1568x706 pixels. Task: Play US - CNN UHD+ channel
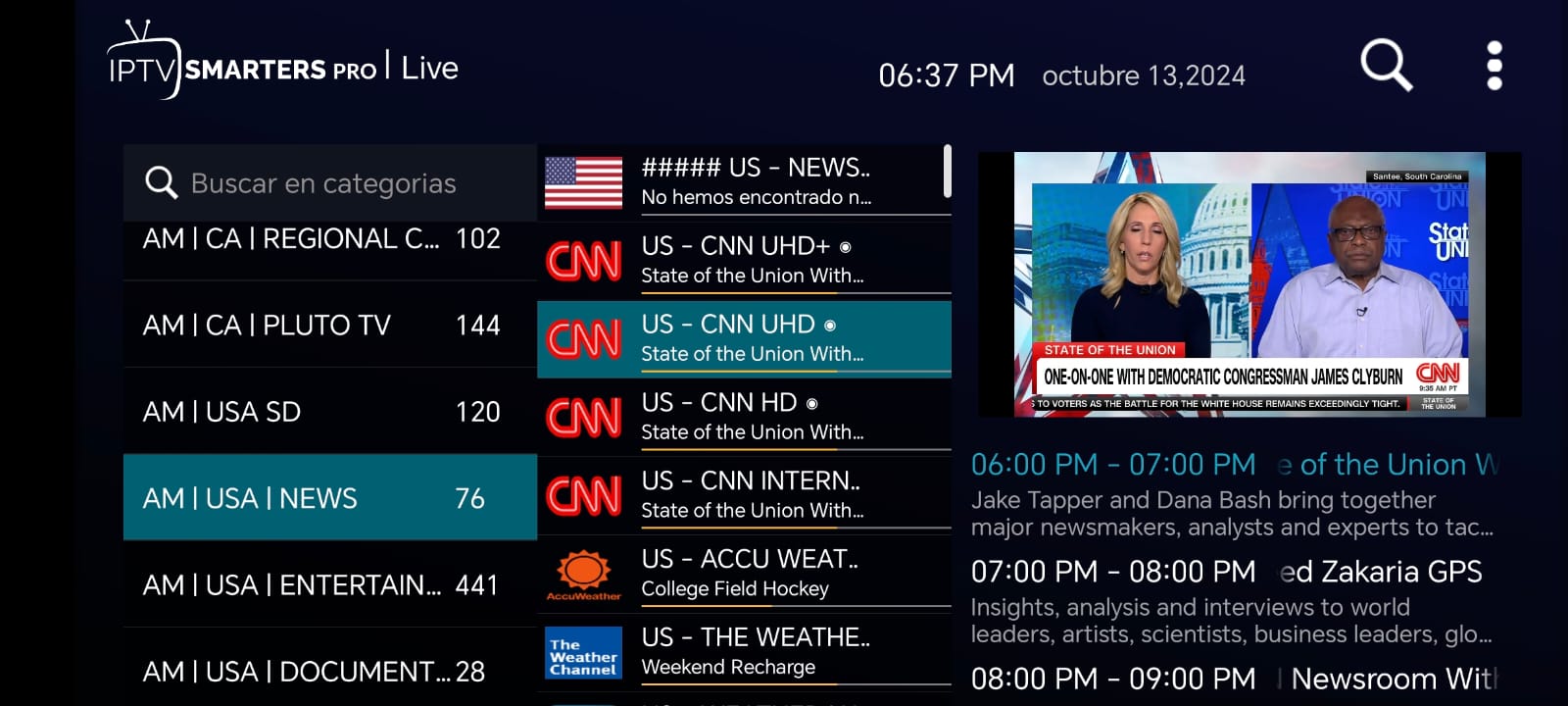(x=743, y=260)
